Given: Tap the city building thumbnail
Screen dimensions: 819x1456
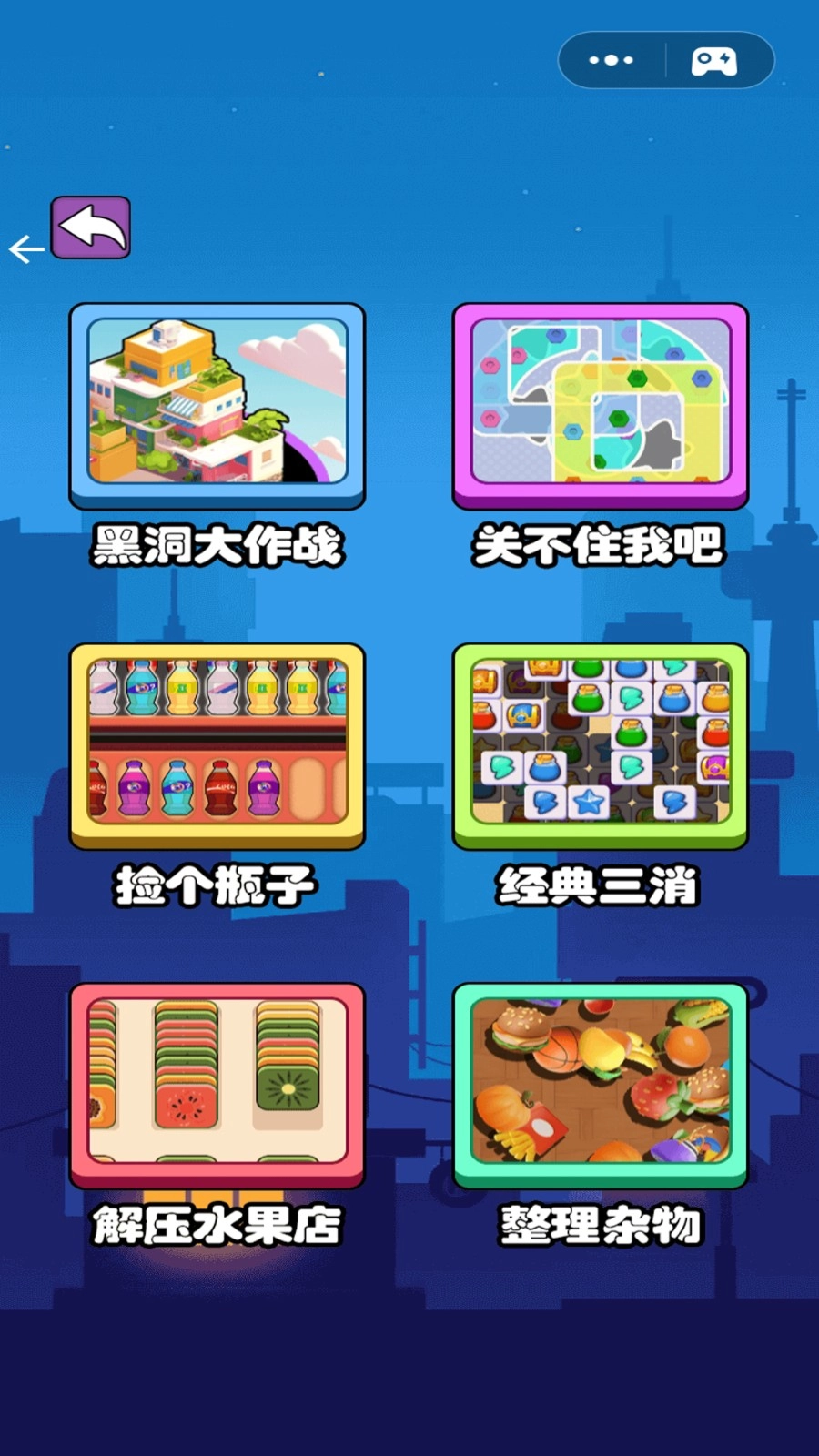Looking at the screenshot, I should pyautogui.click(x=217, y=405).
